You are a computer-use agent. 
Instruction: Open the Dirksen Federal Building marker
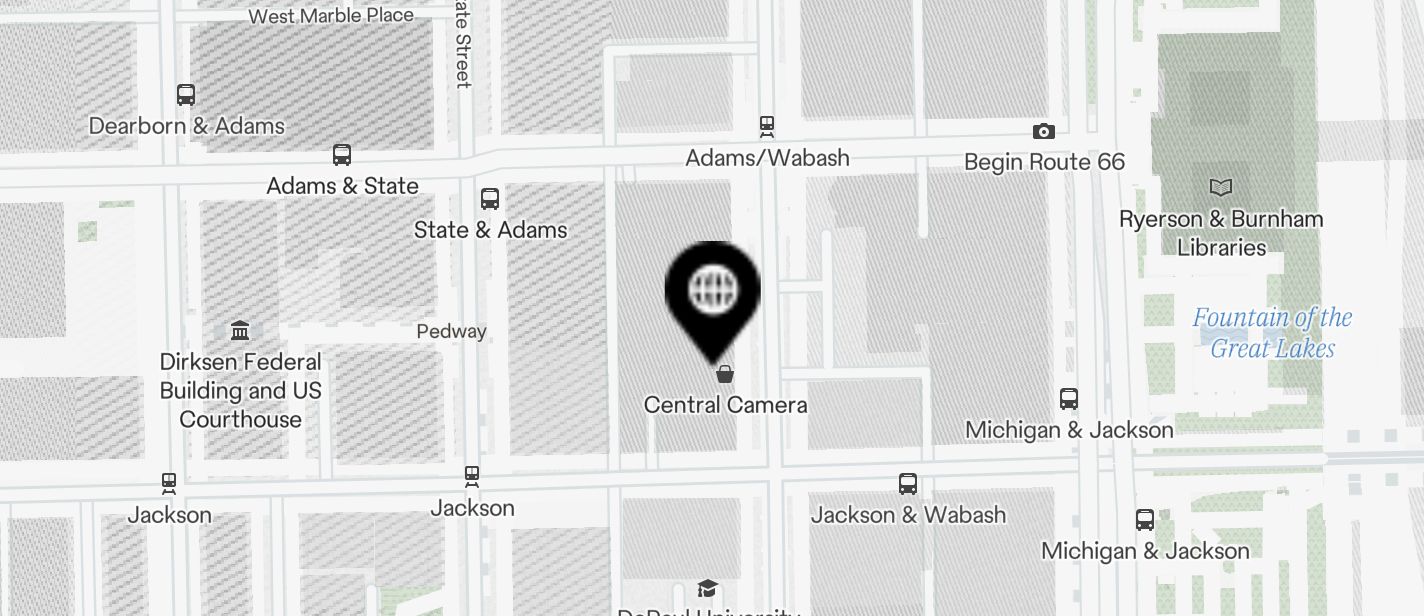(240, 330)
